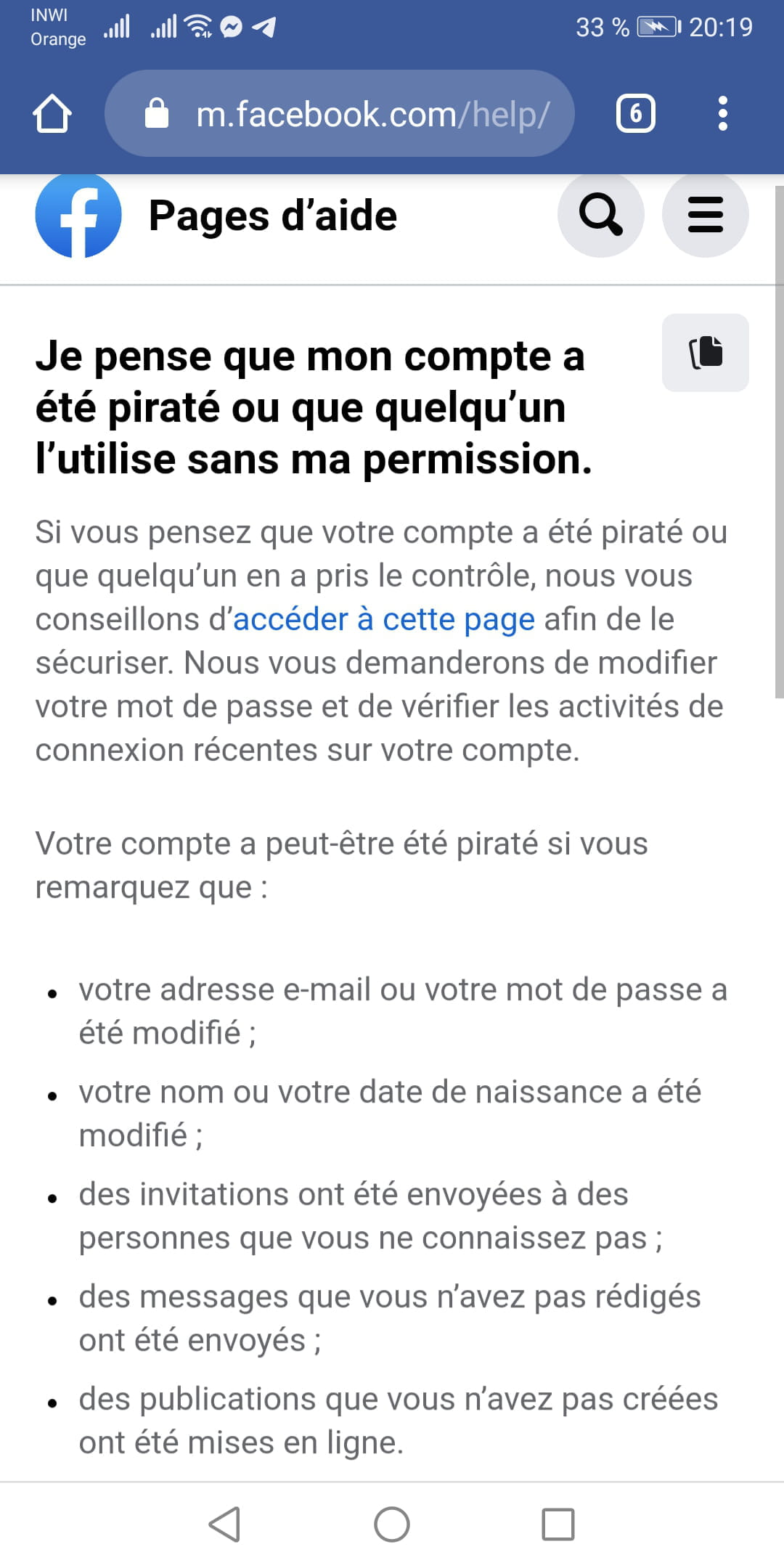The height and width of the screenshot is (1568, 784).
Task: Select the article title 'Je pense que mon compte'
Action: pyautogui.click(x=312, y=356)
